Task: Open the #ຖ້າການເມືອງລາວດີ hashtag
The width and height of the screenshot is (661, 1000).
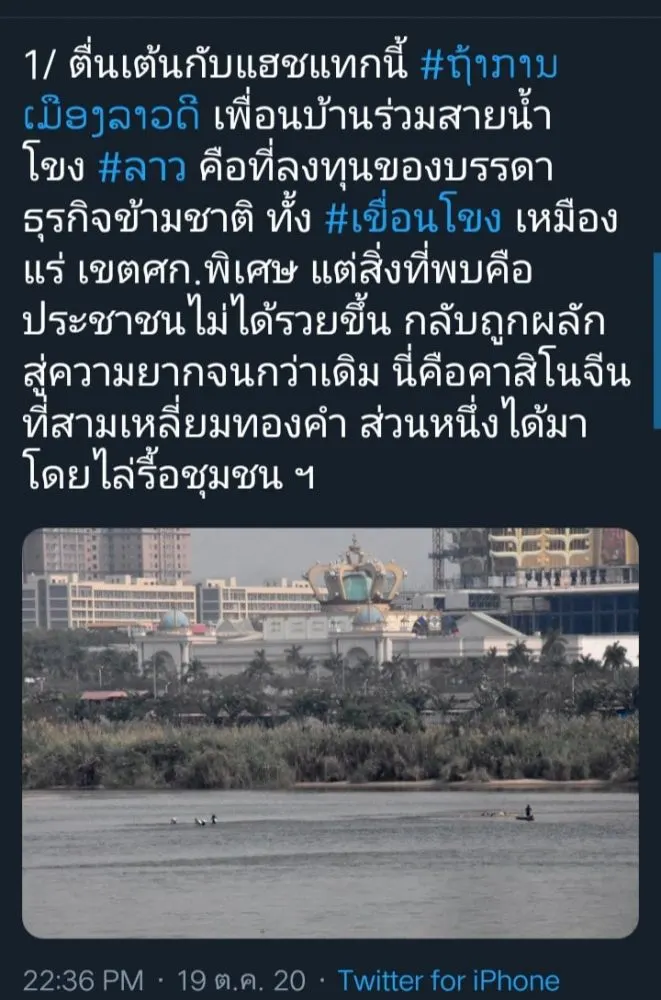Action: [488, 65]
